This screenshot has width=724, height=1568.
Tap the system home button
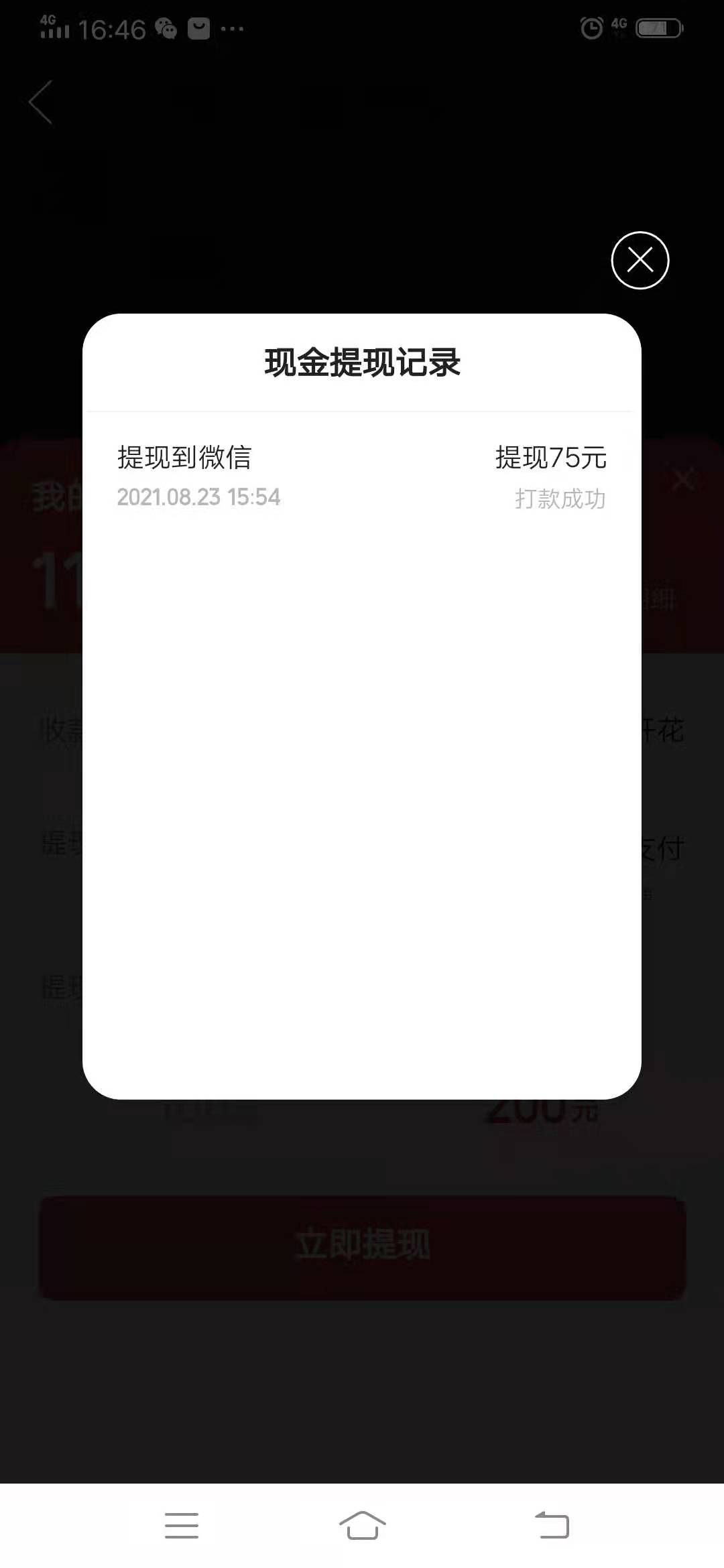362,1526
